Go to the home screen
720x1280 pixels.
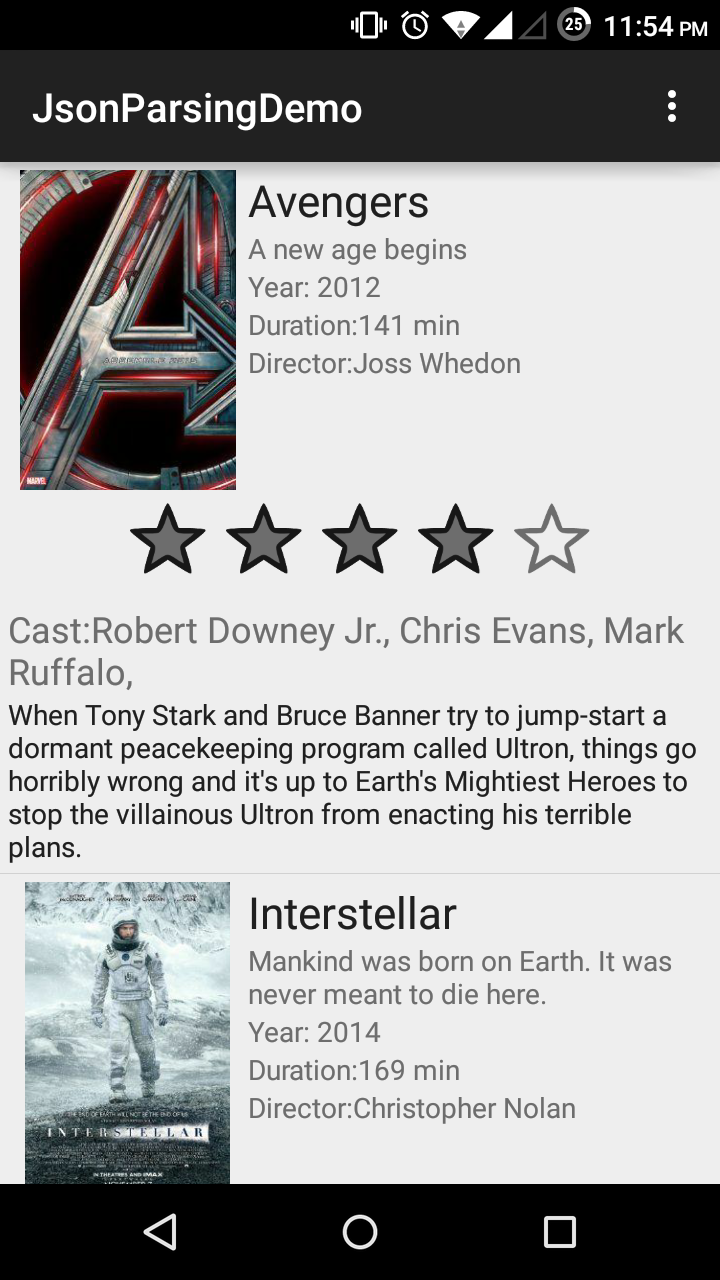[360, 1232]
